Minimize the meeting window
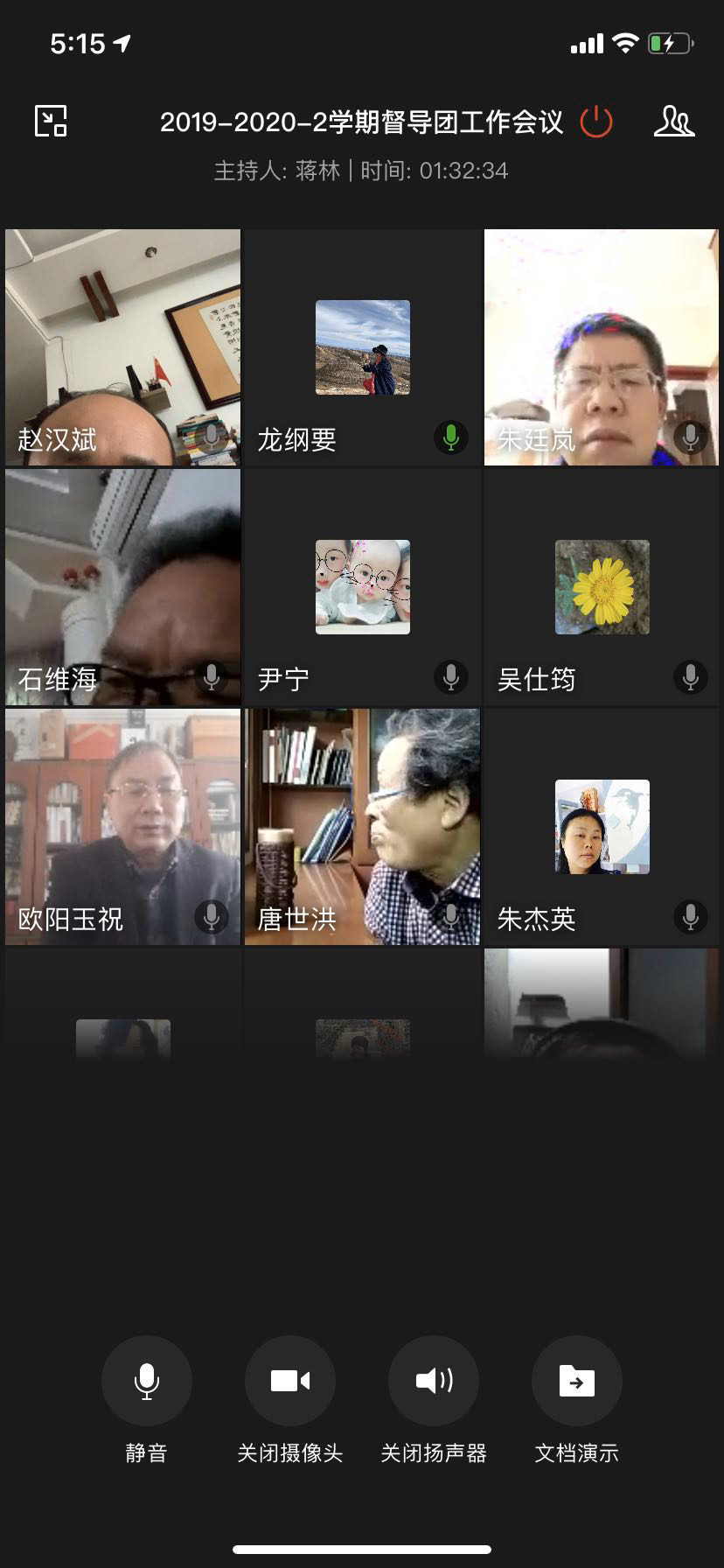The image size is (724, 1568). (51, 121)
